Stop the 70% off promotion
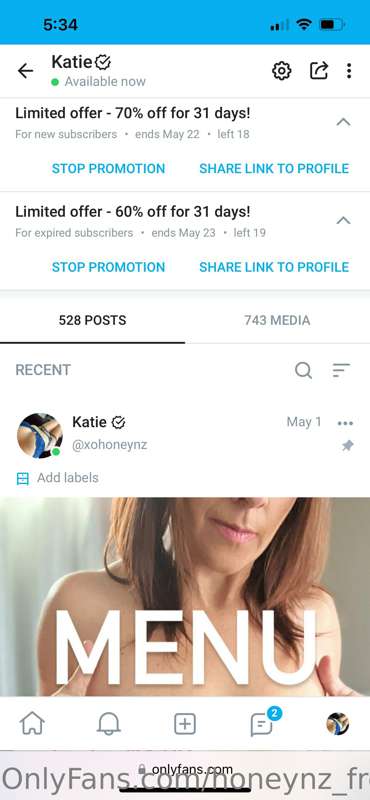370x800 pixels. click(108, 168)
